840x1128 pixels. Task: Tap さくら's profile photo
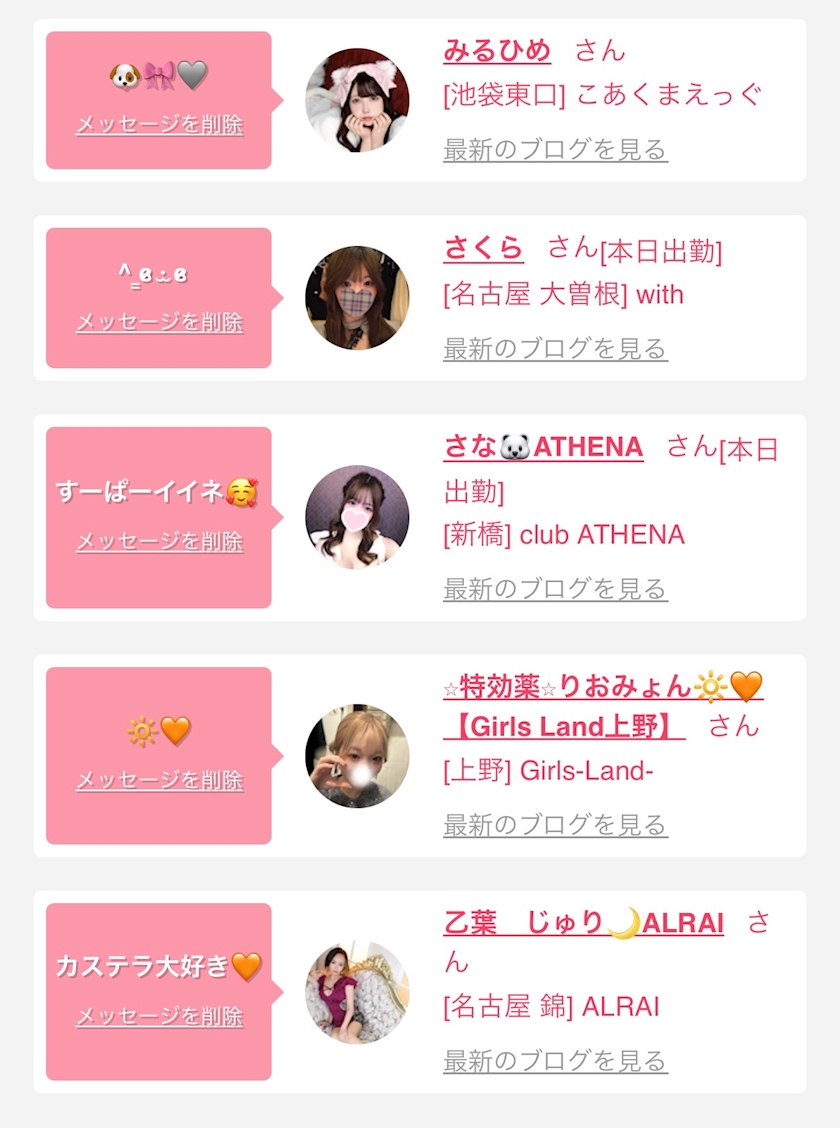[x=357, y=298]
